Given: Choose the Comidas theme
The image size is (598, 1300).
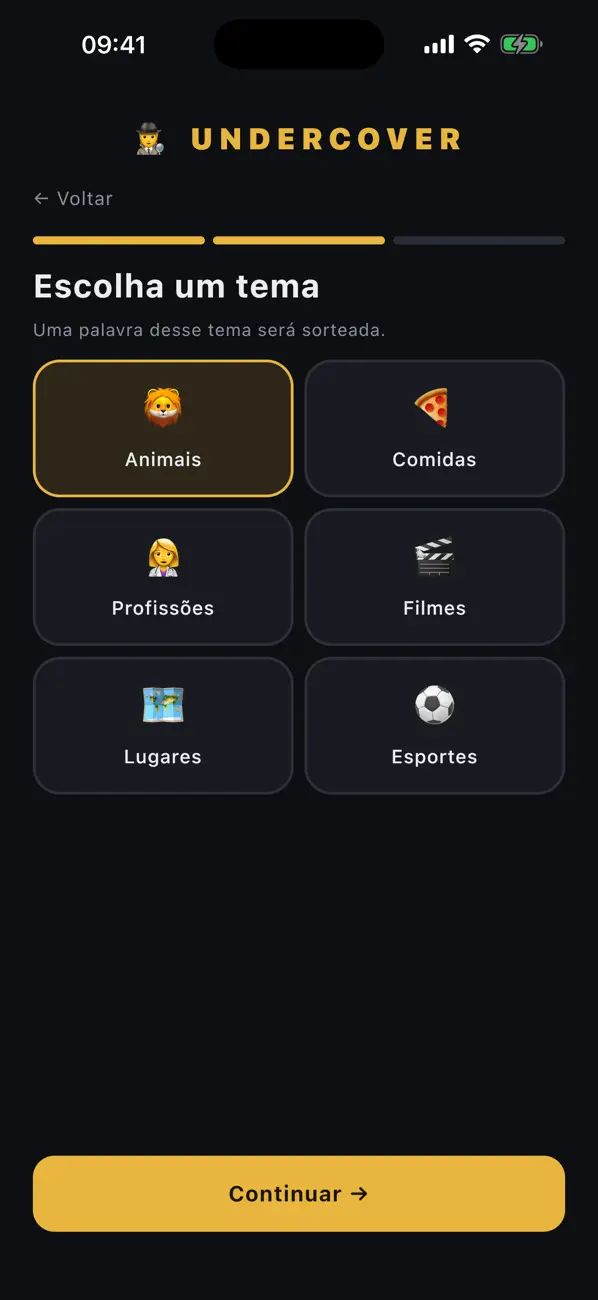Looking at the screenshot, I should point(434,428).
